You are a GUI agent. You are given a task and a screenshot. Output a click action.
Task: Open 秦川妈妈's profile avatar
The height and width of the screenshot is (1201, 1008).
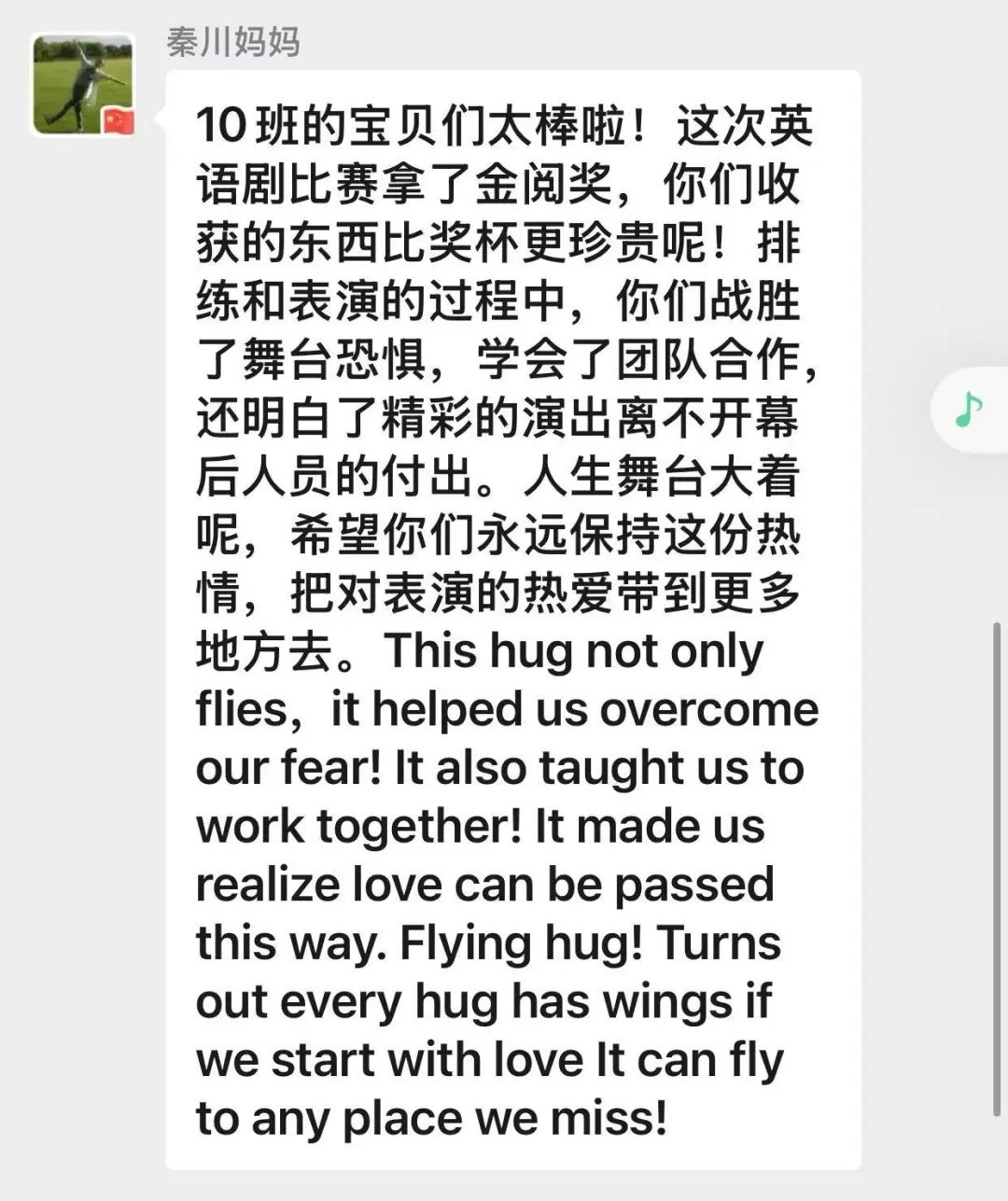click(x=82, y=85)
